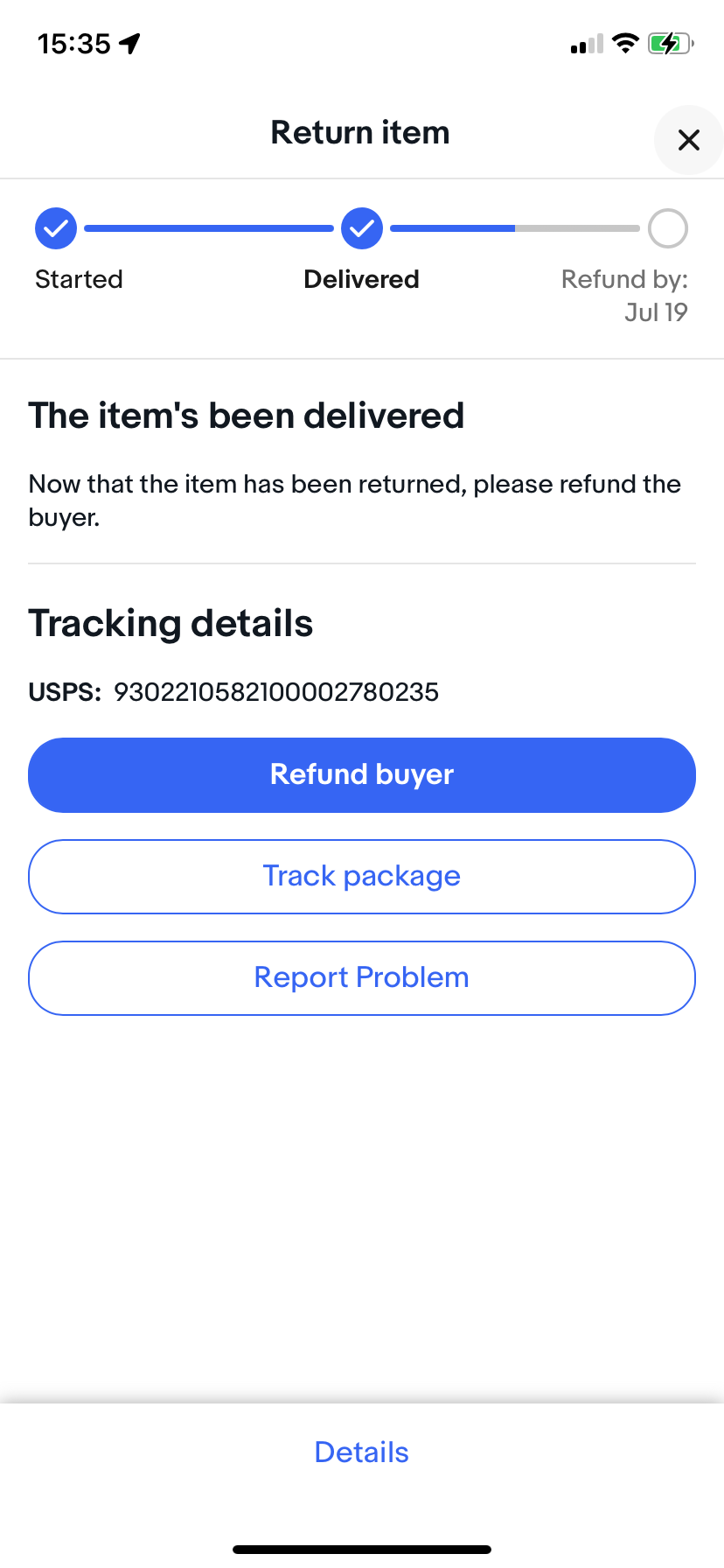Tap the Started progress checkmark icon
724x1568 pixels.
[x=55, y=228]
